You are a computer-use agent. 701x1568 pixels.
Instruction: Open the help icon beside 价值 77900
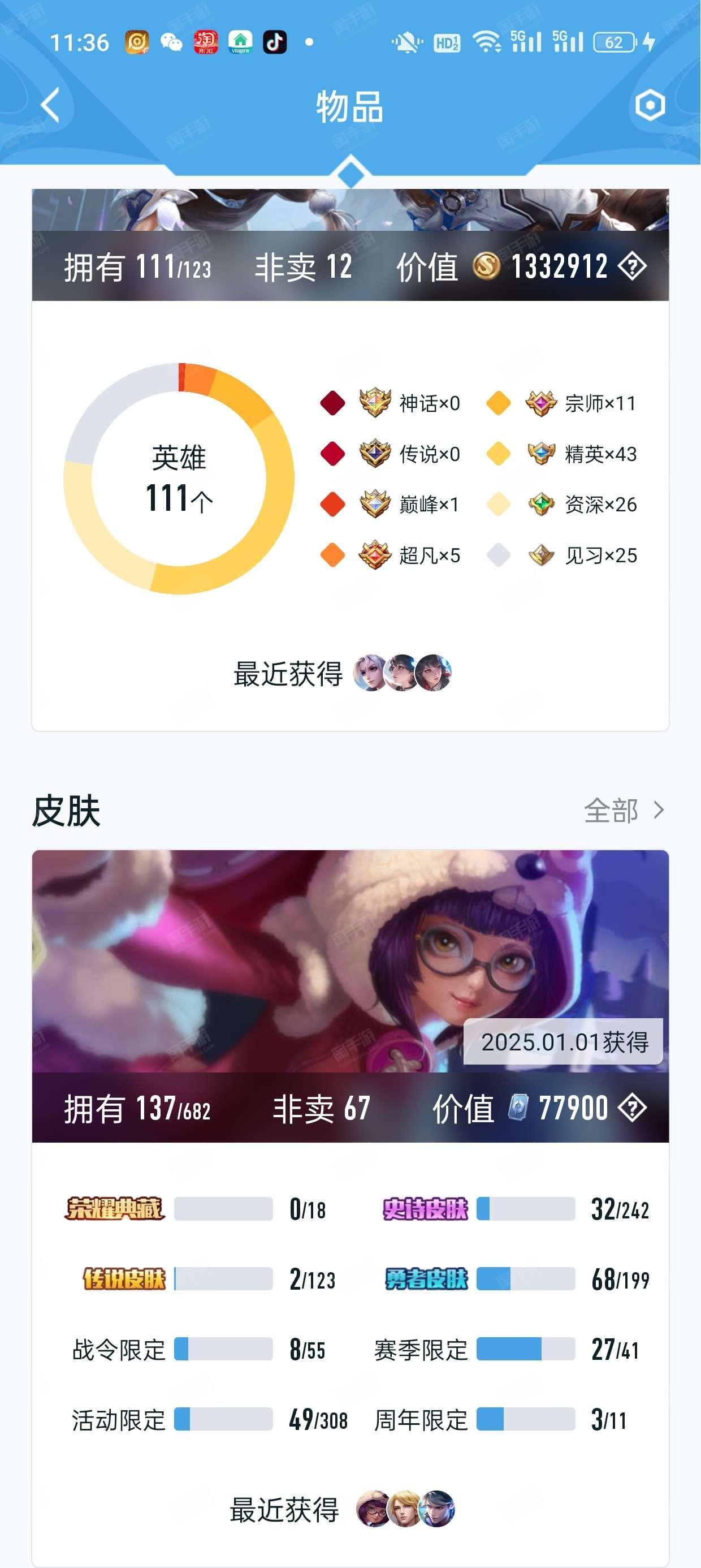631,1108
